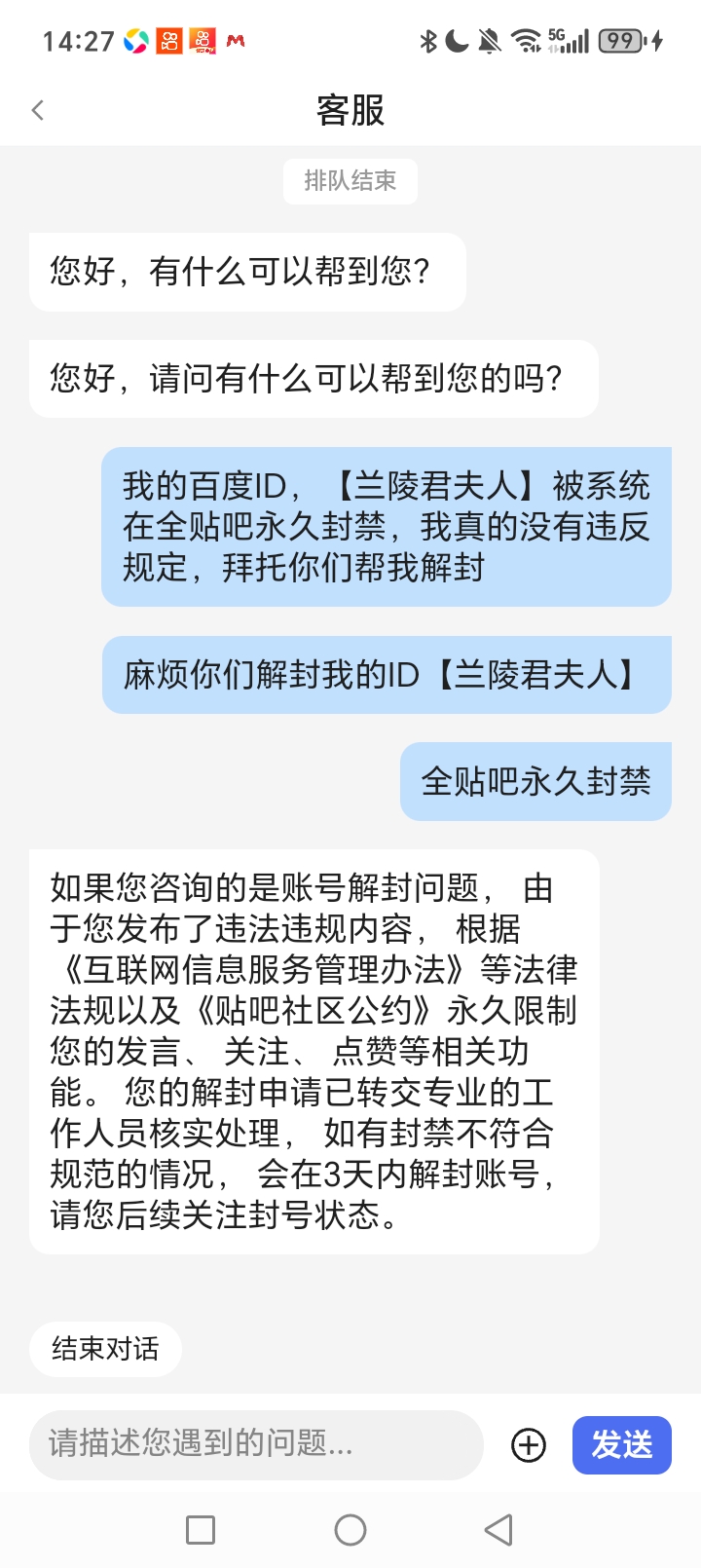Open recent apps from navigation bar
This screenshot has width=701, height=1568.
pos(201,1530)
